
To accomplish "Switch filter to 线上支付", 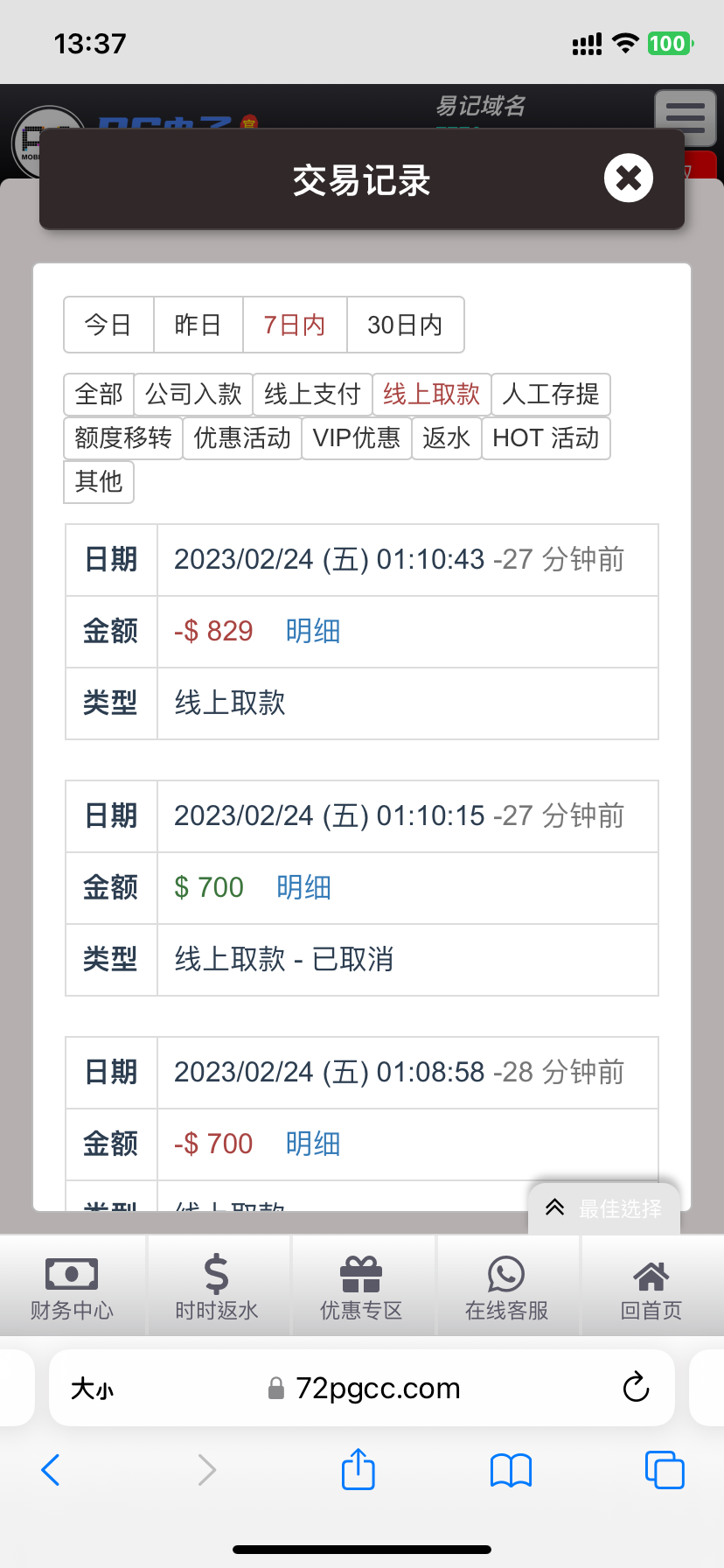I will [312, 395].
